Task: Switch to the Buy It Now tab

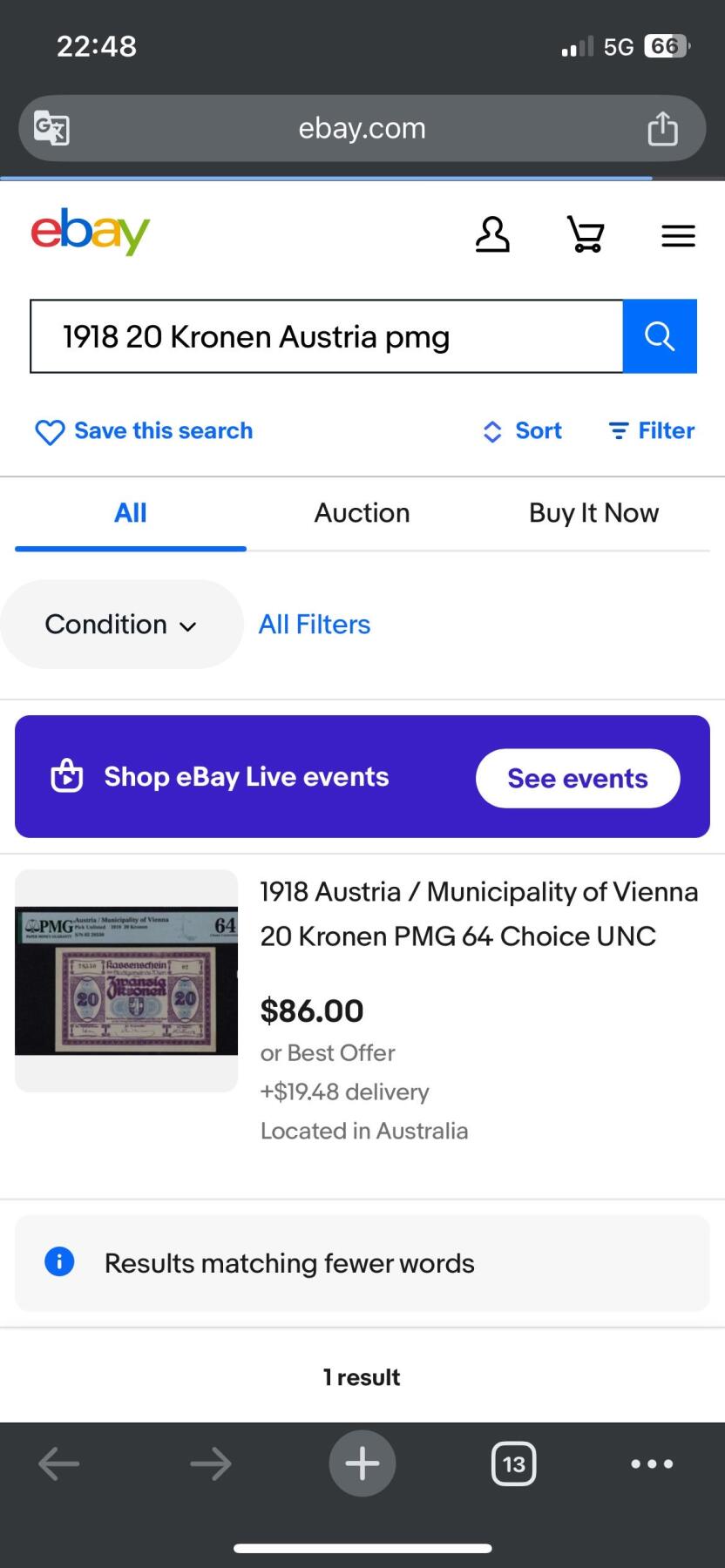Action: (593, 513)
